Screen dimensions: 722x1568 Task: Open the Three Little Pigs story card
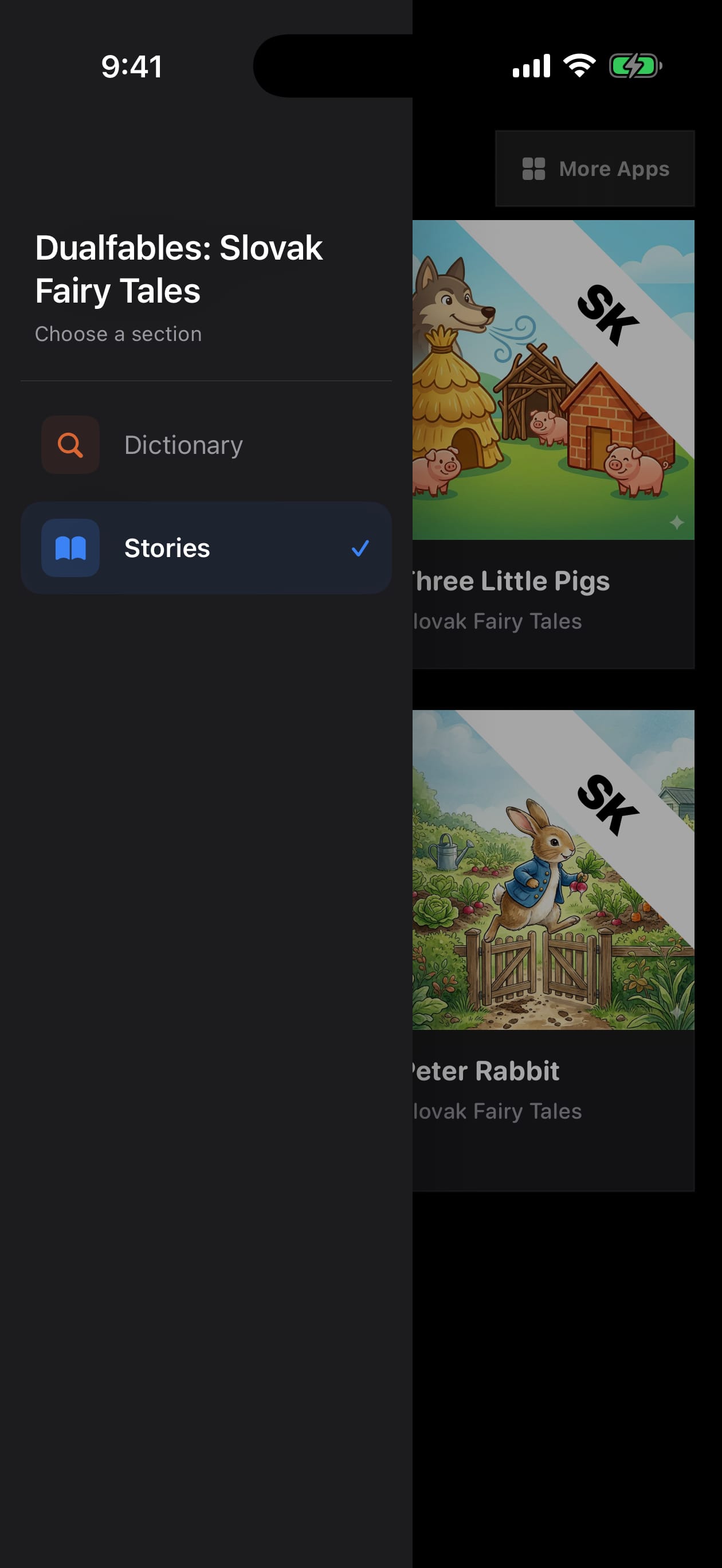coord(554,444)
